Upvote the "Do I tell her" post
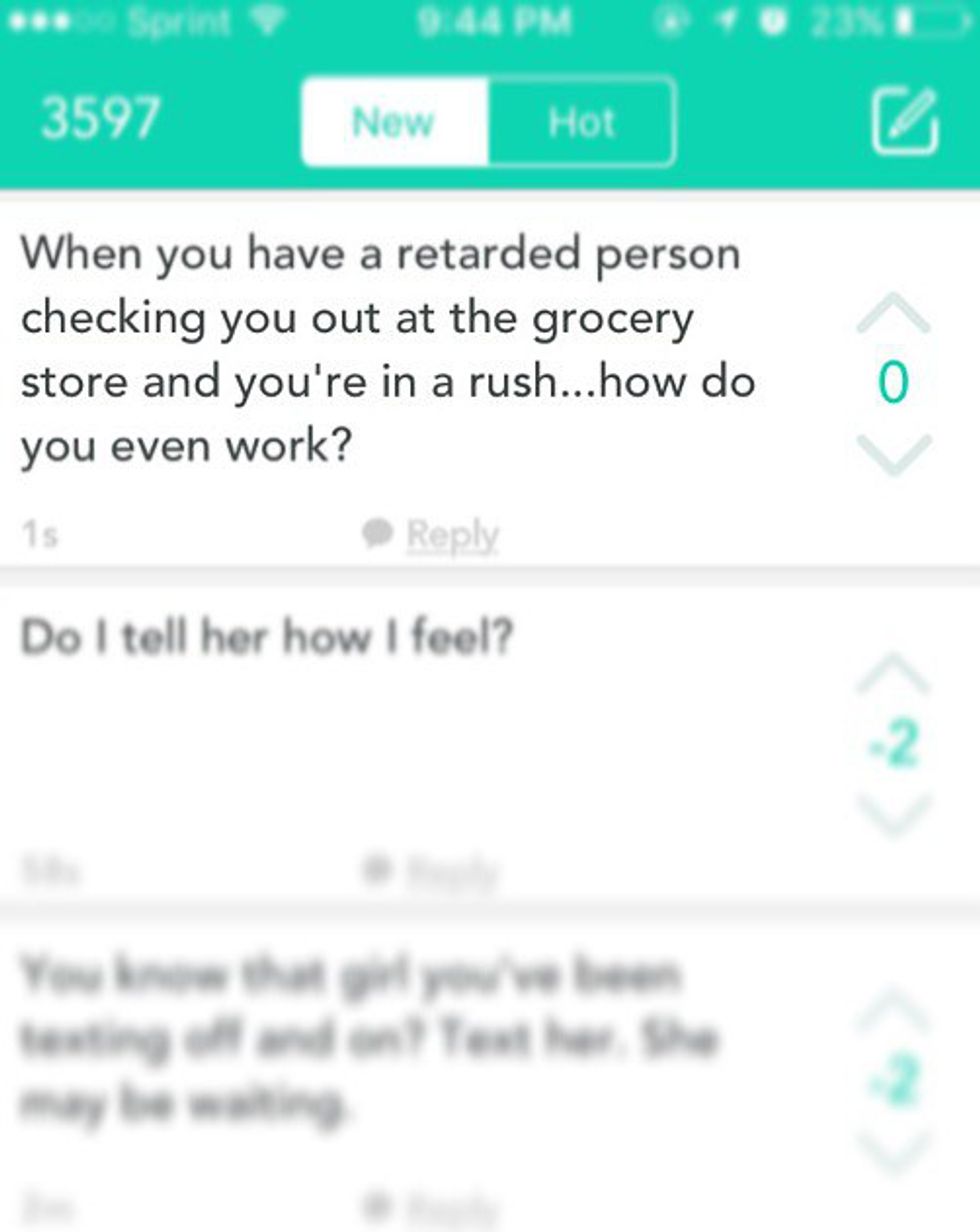 [893, 676]
